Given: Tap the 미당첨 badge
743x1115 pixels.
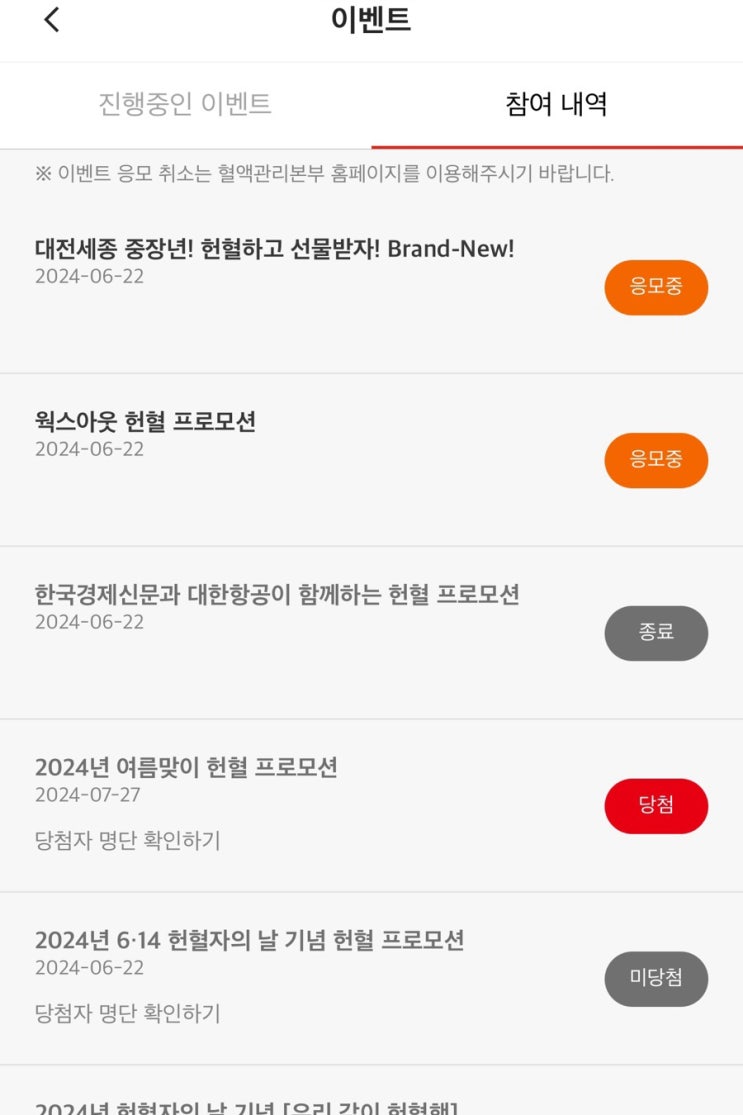Looking at the screenshot, I should coord(656,978).
